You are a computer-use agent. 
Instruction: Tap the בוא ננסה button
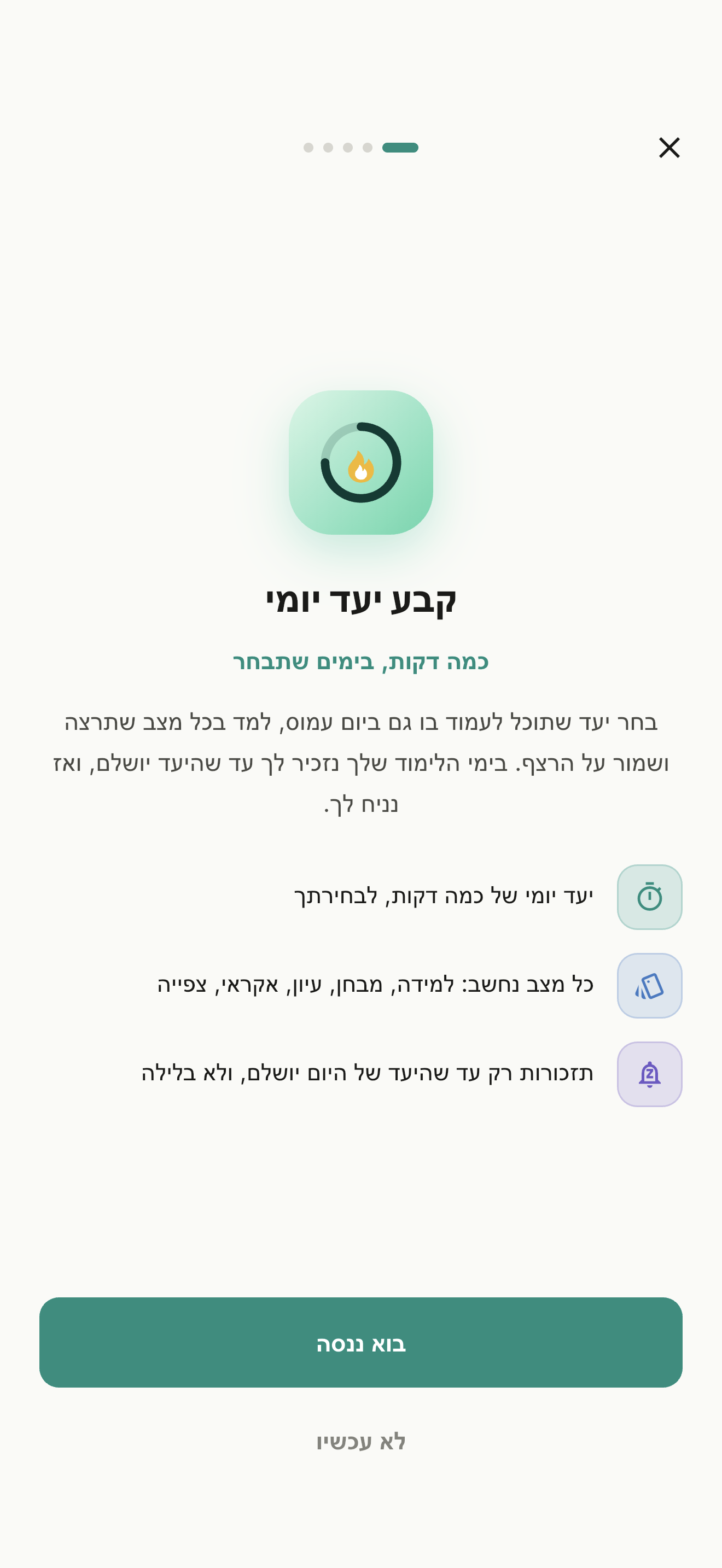pos(361,1342)
